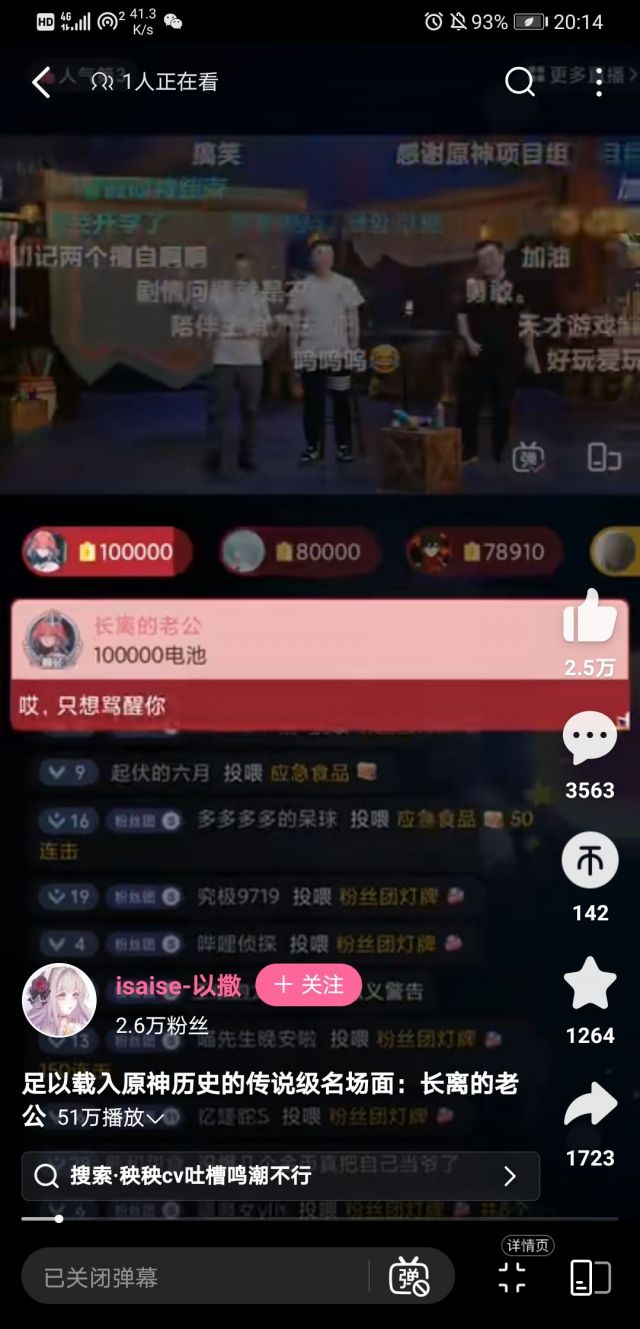This screenshot has height=1329, width=640.
Task: Exit immersive mode via 详情页 icon
Action: pos(512,1277)
